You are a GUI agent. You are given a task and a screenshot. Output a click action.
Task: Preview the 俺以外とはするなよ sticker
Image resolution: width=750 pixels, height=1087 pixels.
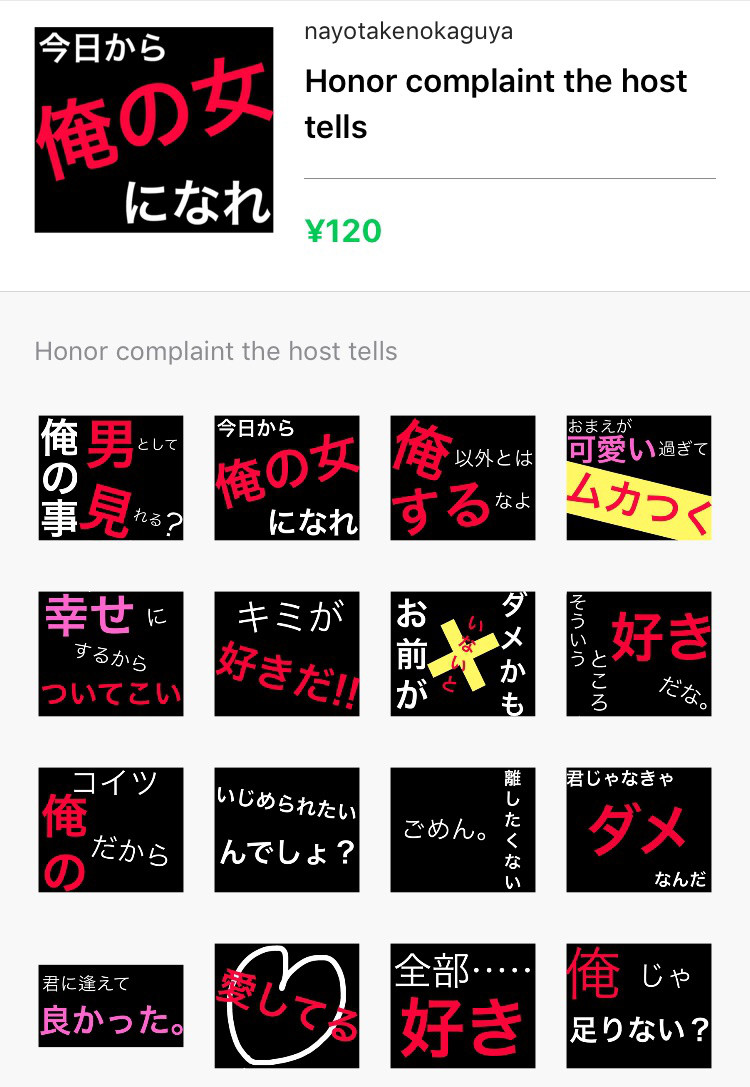tap(463, 478)
